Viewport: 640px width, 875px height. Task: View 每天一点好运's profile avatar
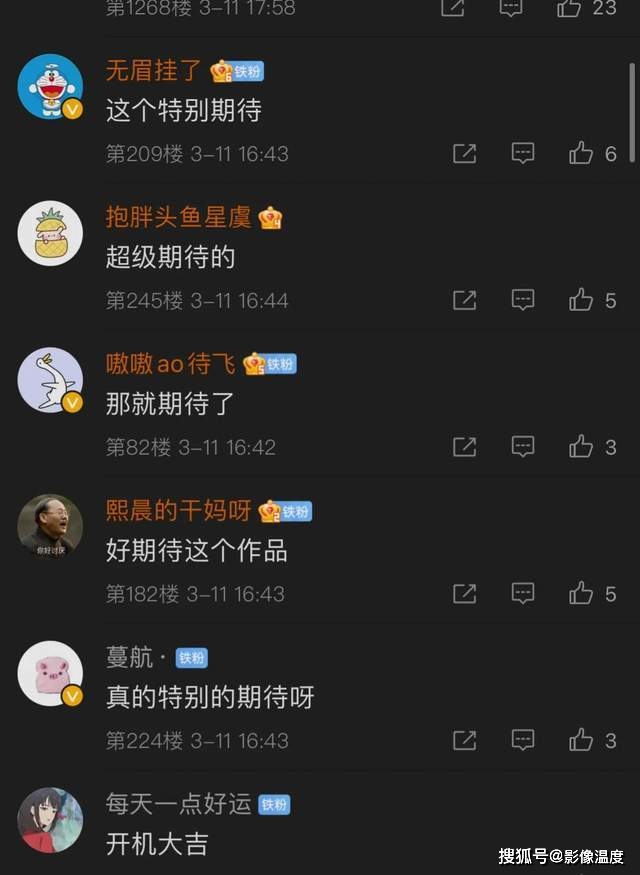[50, 820]
